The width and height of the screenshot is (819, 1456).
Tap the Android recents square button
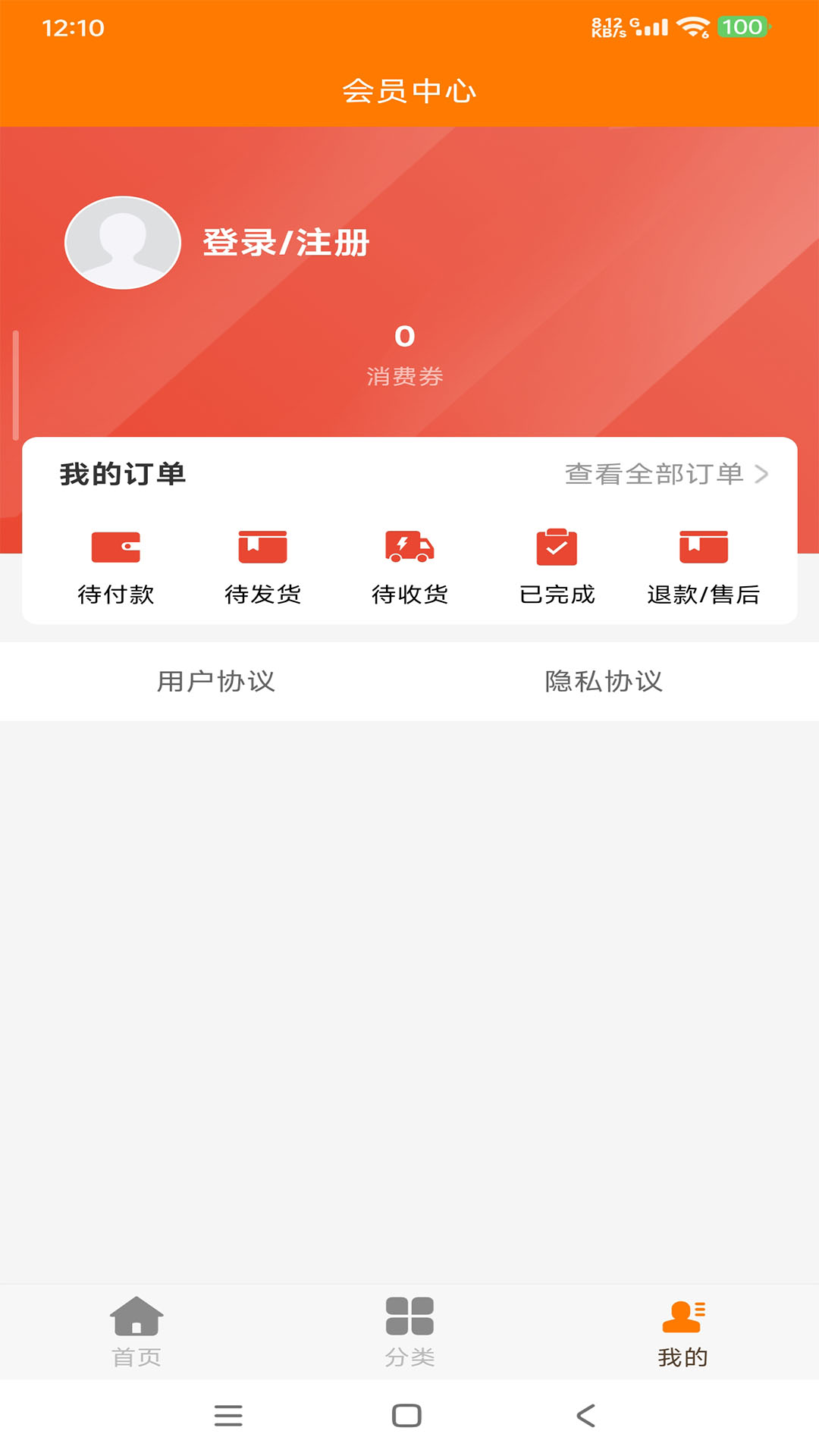pos(408,1415)
